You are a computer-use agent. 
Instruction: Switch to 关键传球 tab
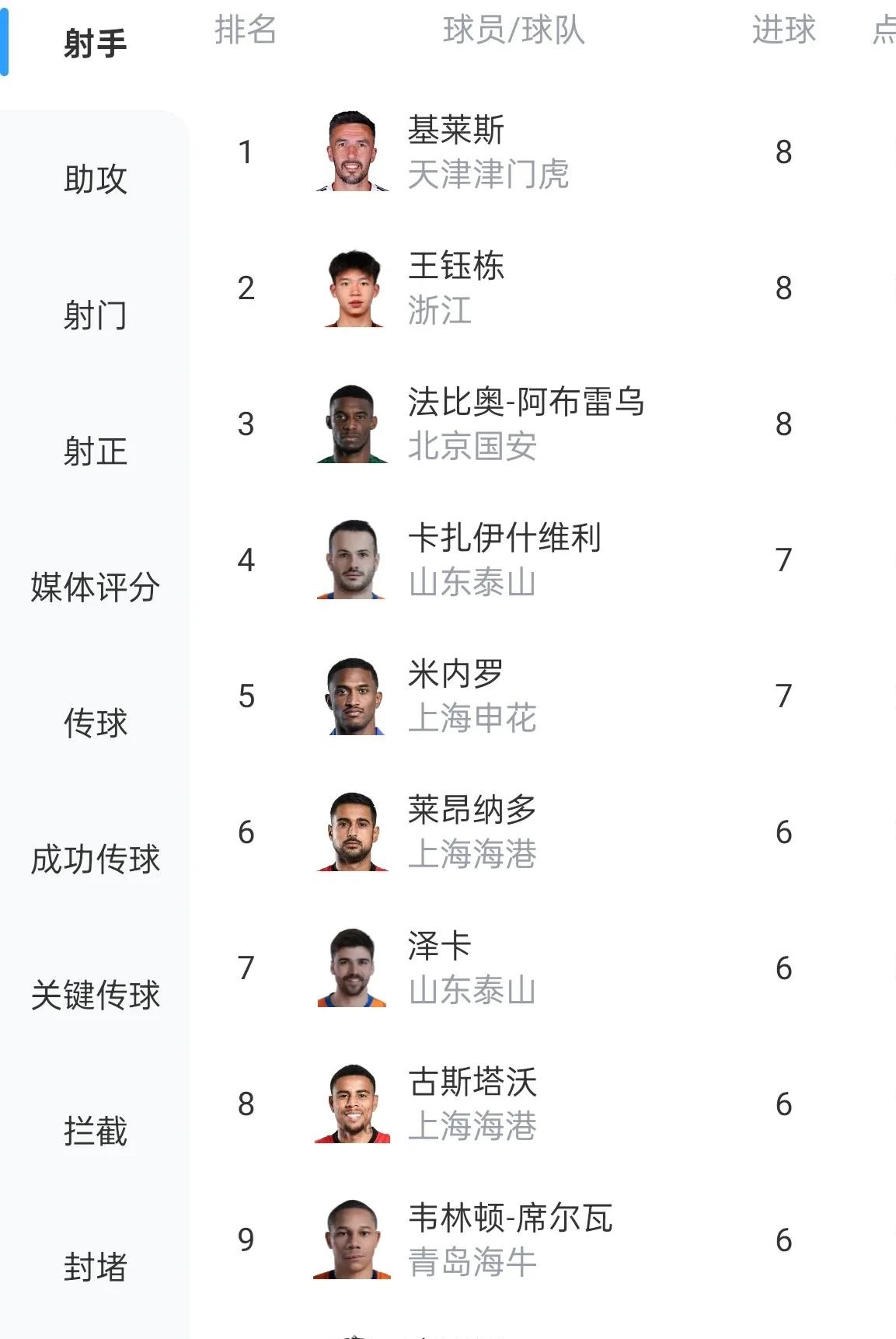95,996
